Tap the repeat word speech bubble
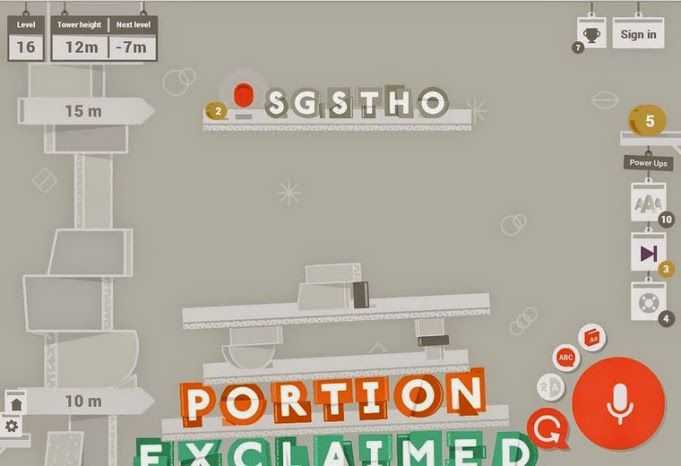The width and height of the screenshot is (681, 466). (547, 426)
